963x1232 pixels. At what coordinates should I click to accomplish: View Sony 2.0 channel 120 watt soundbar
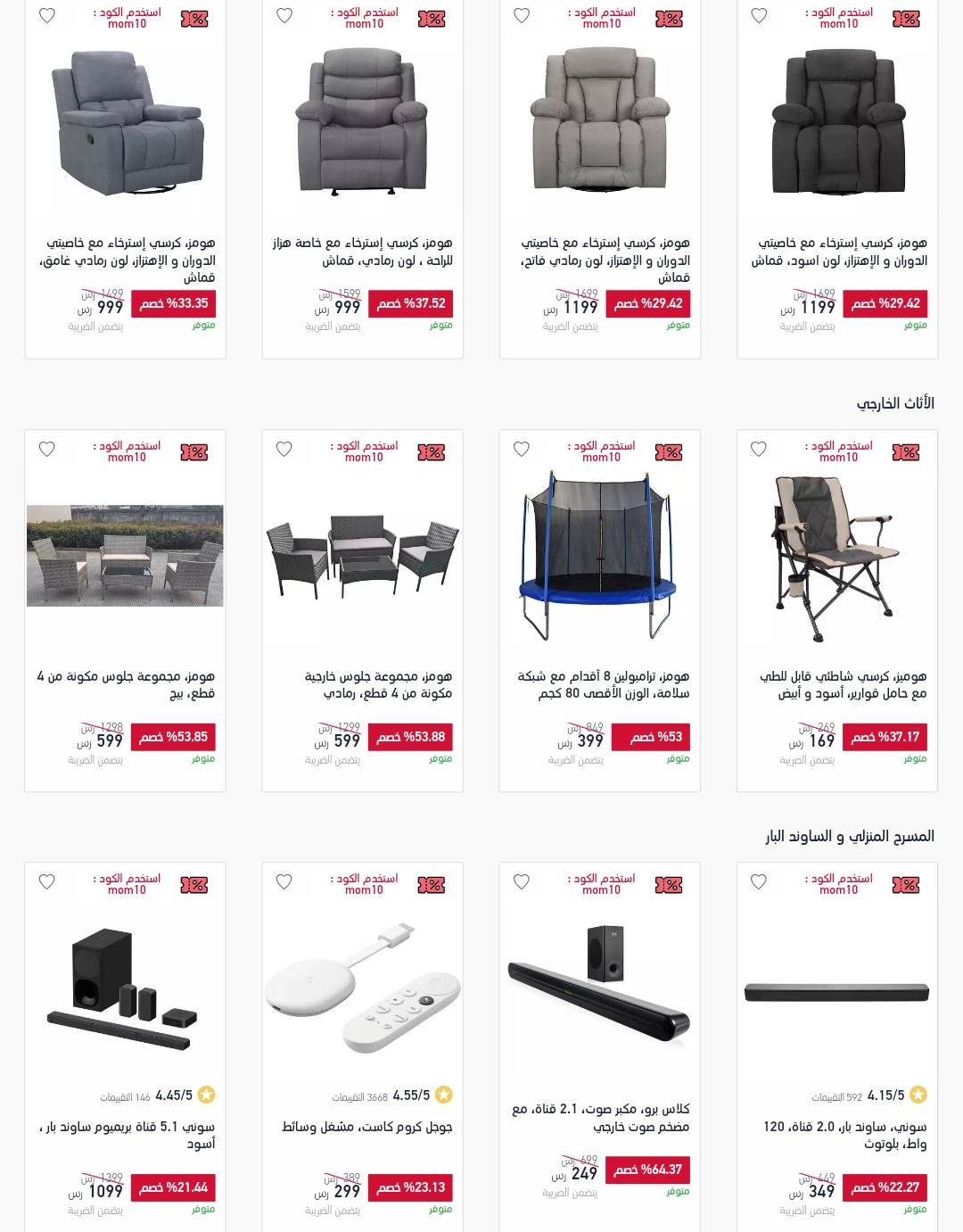coord(837,992)
